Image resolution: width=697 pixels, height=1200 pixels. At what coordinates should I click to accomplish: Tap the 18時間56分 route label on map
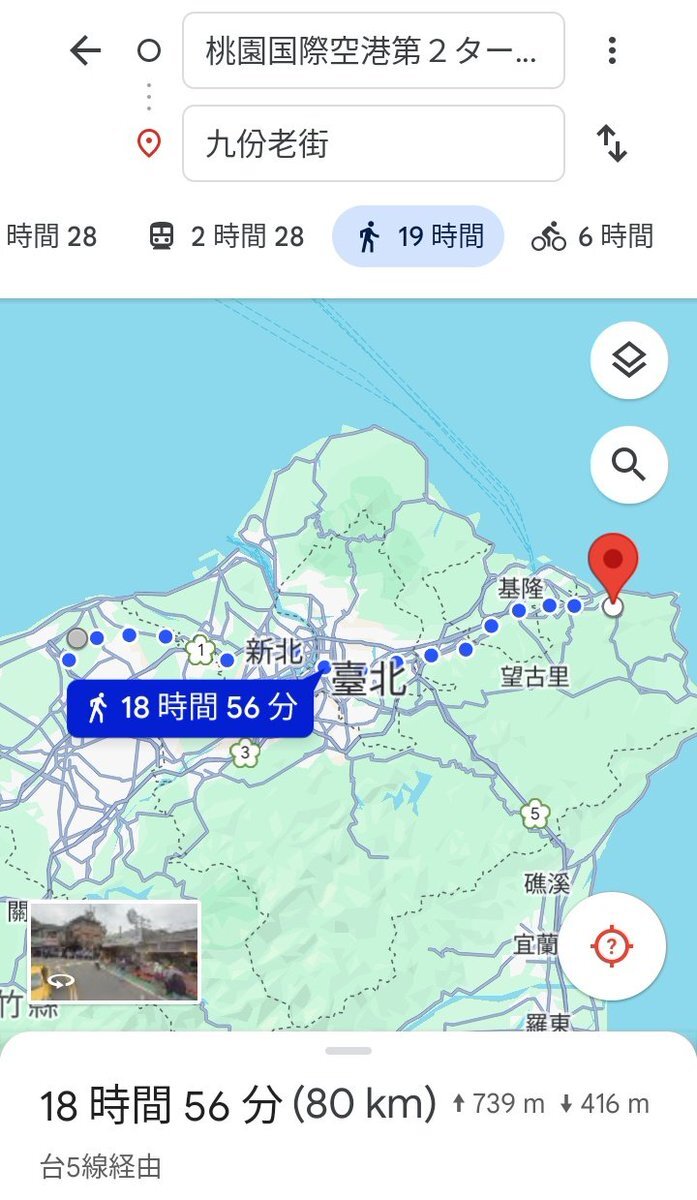click(190, 708)
